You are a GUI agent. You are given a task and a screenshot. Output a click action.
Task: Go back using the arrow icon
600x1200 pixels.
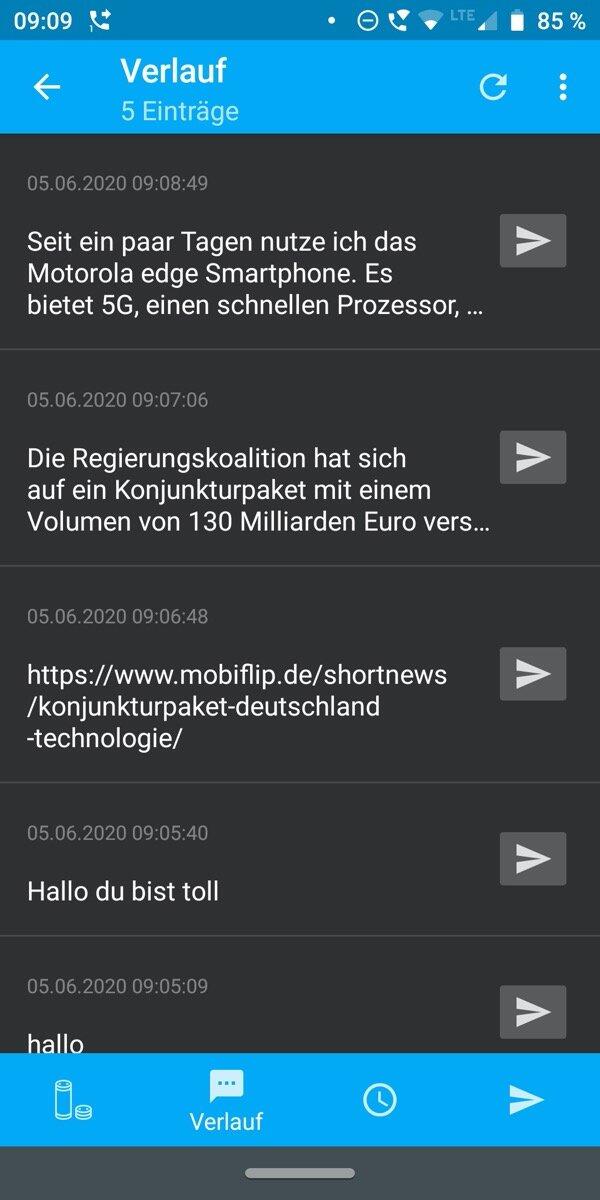coord(47,88)
